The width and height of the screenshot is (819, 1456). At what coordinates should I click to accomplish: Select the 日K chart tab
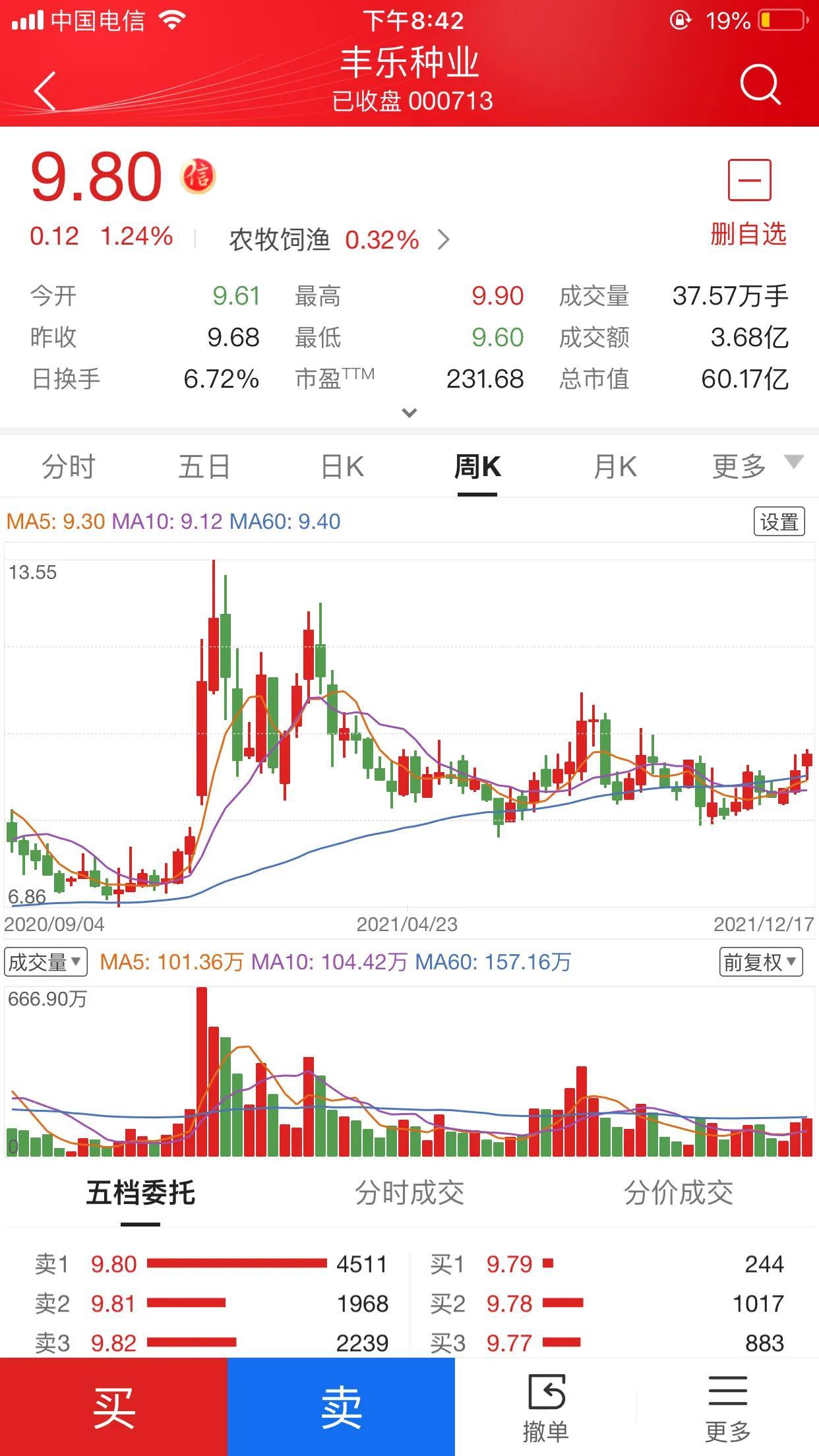(x=342, y=467)
